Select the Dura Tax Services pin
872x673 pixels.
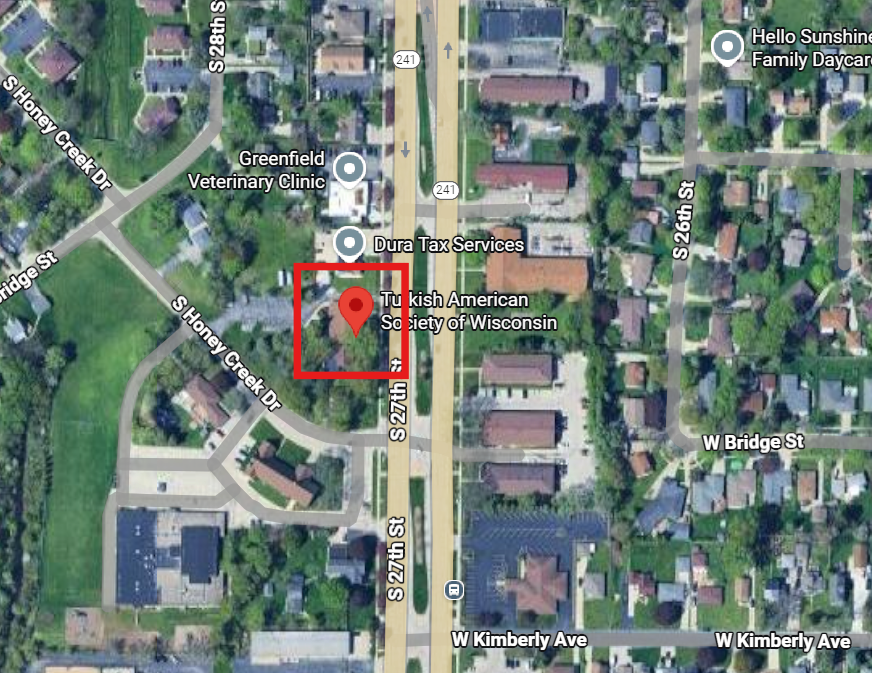click(x=349, y=241)
